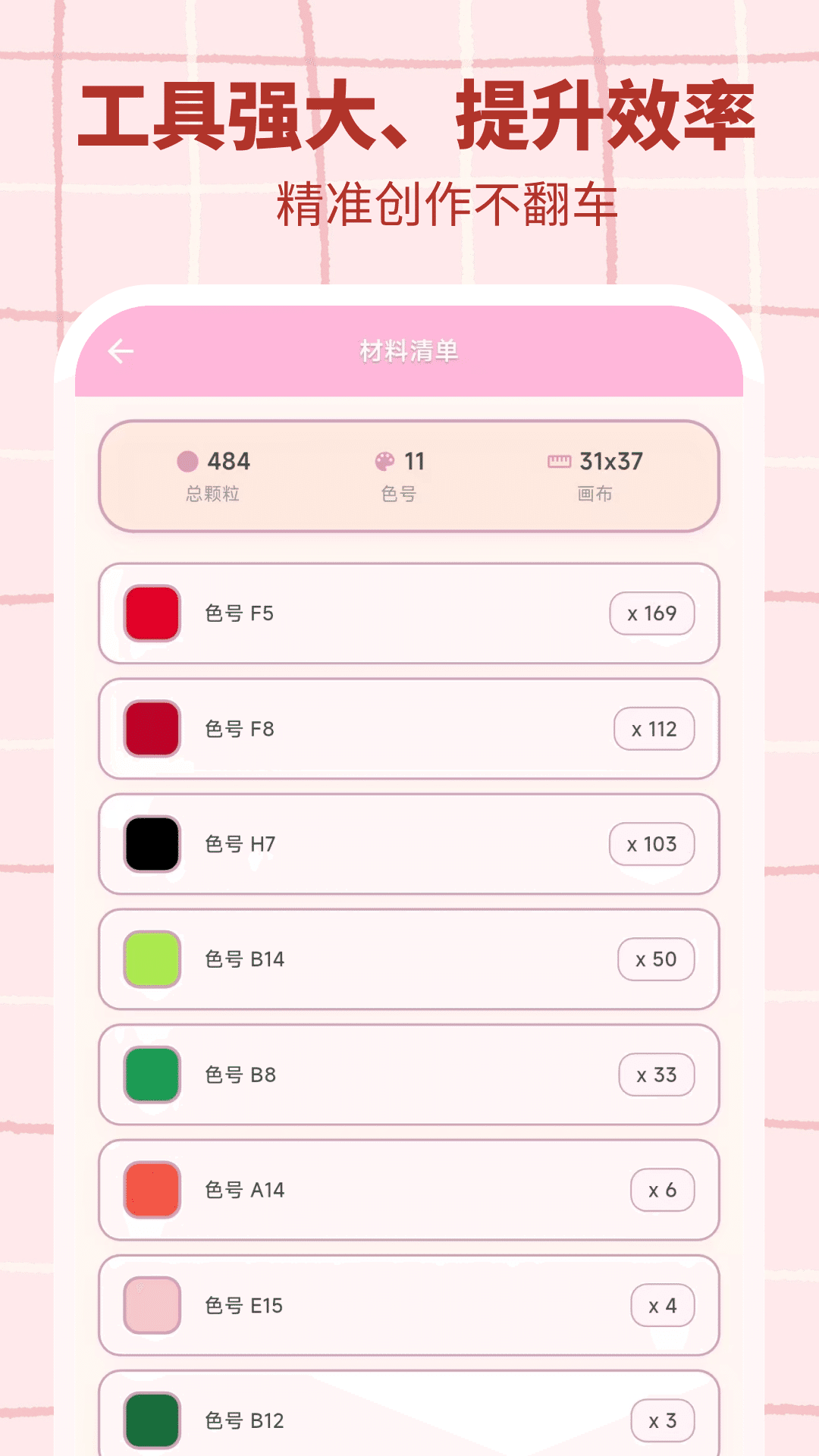Click the orange-red swatch for 色号 A14
The image size is (819, 1456).
(x=151, y=1190)
